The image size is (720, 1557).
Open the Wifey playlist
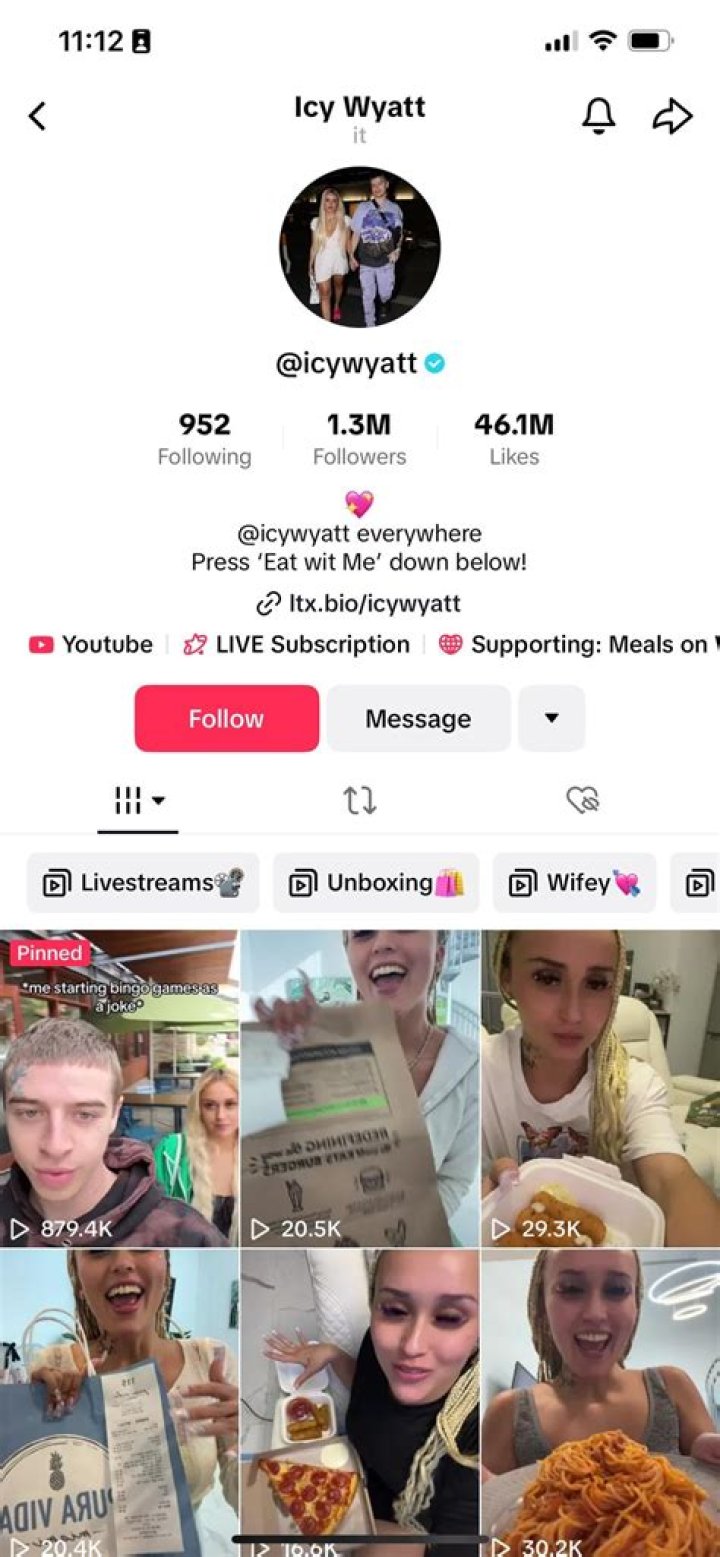point(574,883)
